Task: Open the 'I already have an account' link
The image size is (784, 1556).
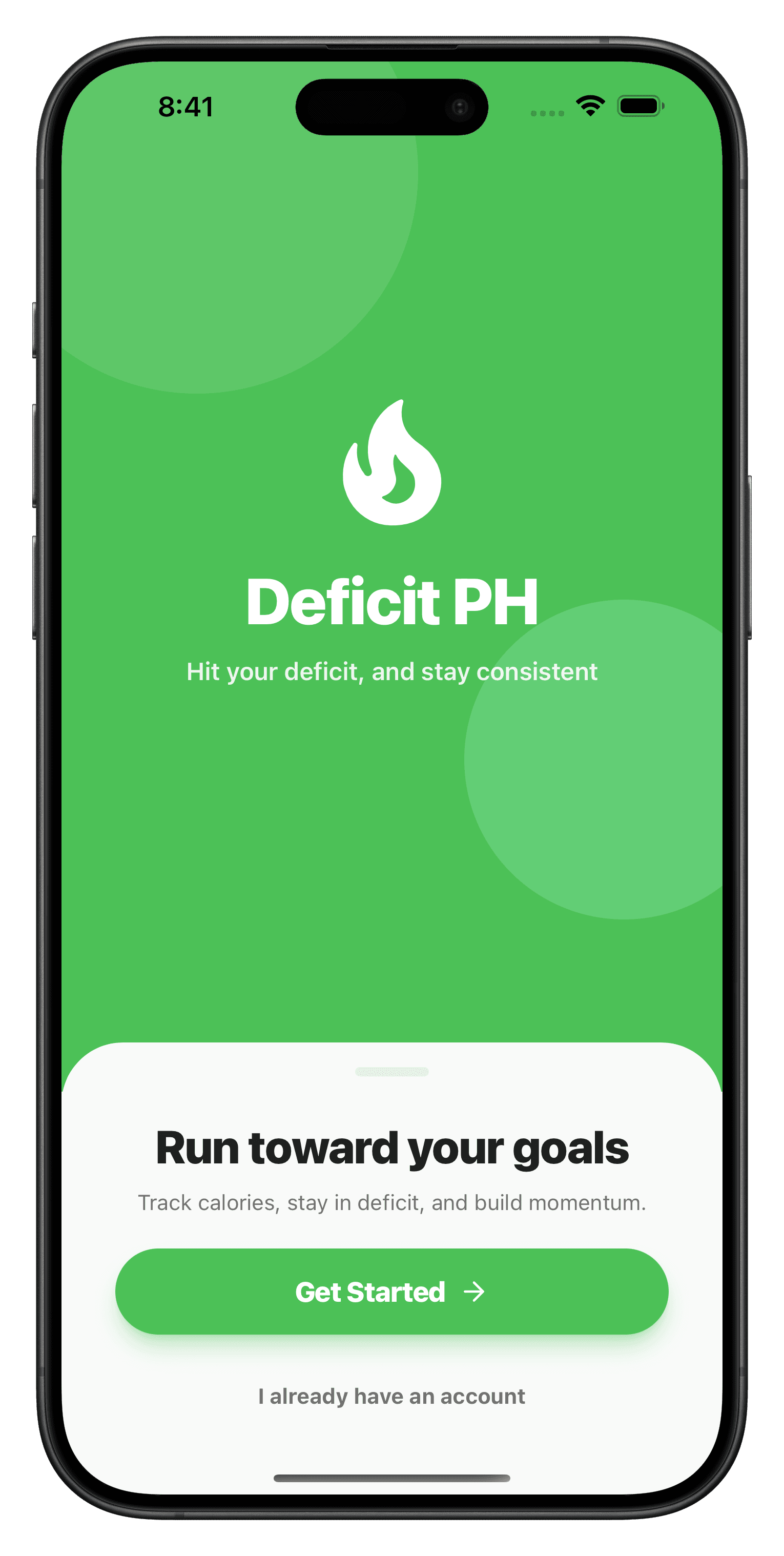Action: coord(391,1396)
